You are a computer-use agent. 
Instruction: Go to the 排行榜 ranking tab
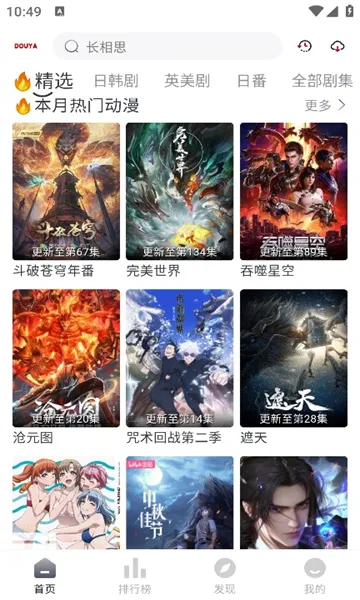135,576
